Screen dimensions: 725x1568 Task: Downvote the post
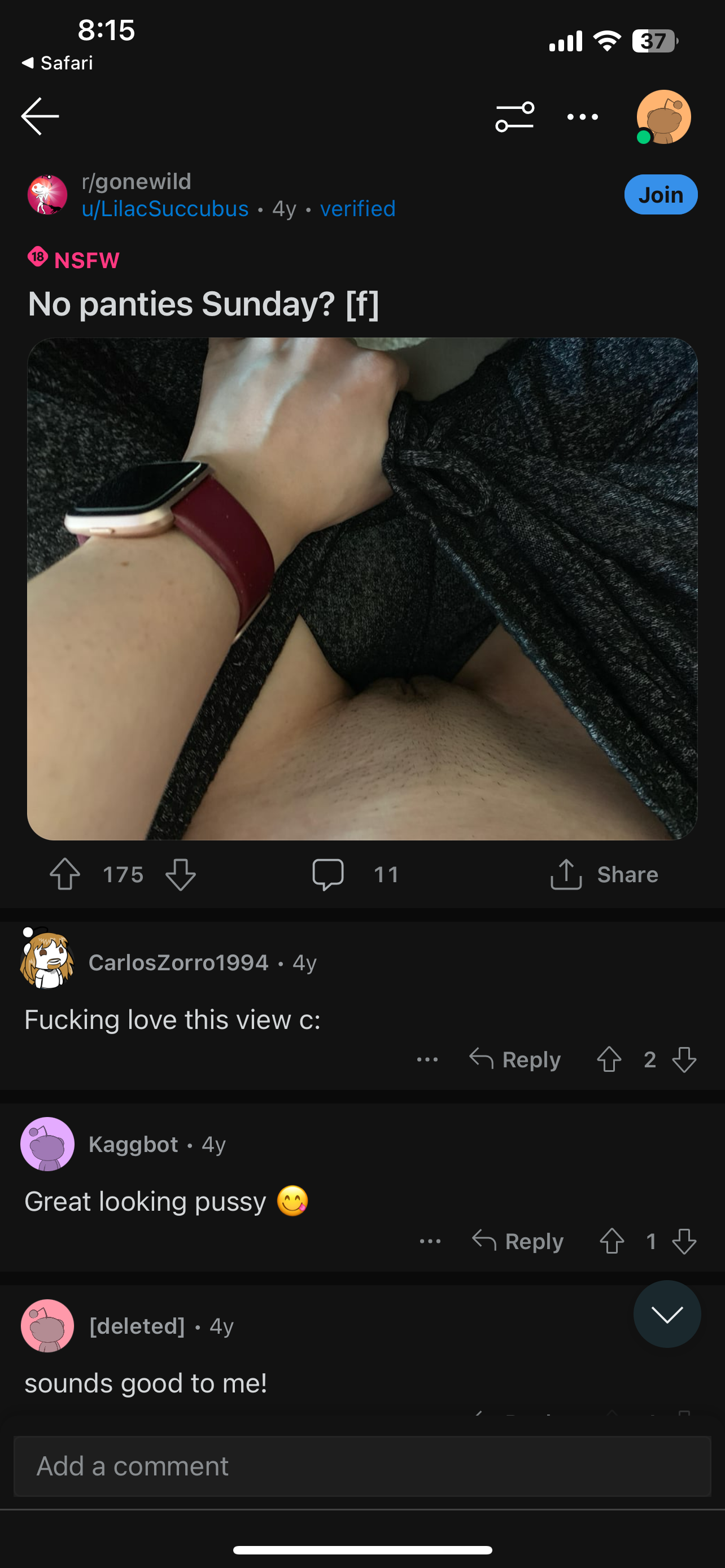click(x=181, y=874)
